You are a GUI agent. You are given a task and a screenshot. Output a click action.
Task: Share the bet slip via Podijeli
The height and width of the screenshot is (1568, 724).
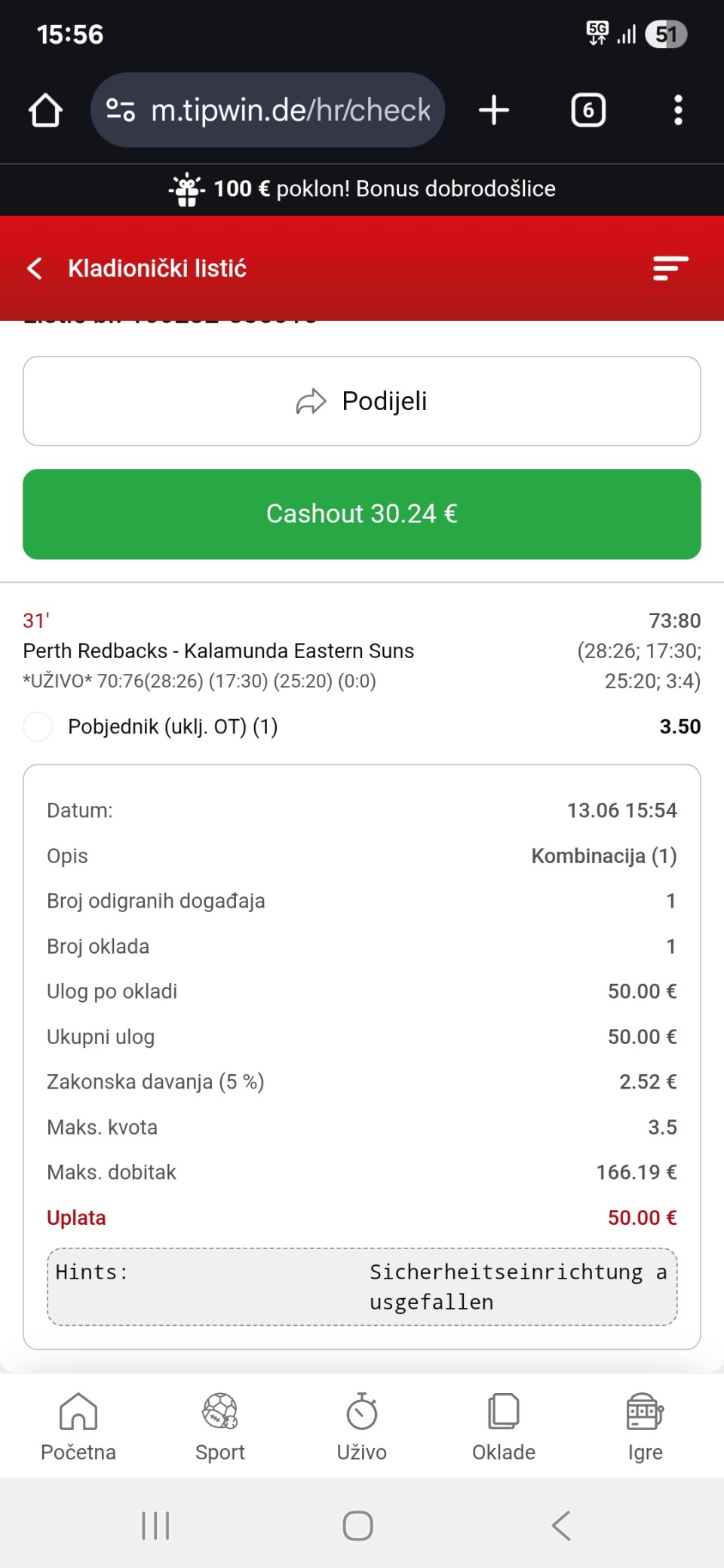click(x=362, y=401)
